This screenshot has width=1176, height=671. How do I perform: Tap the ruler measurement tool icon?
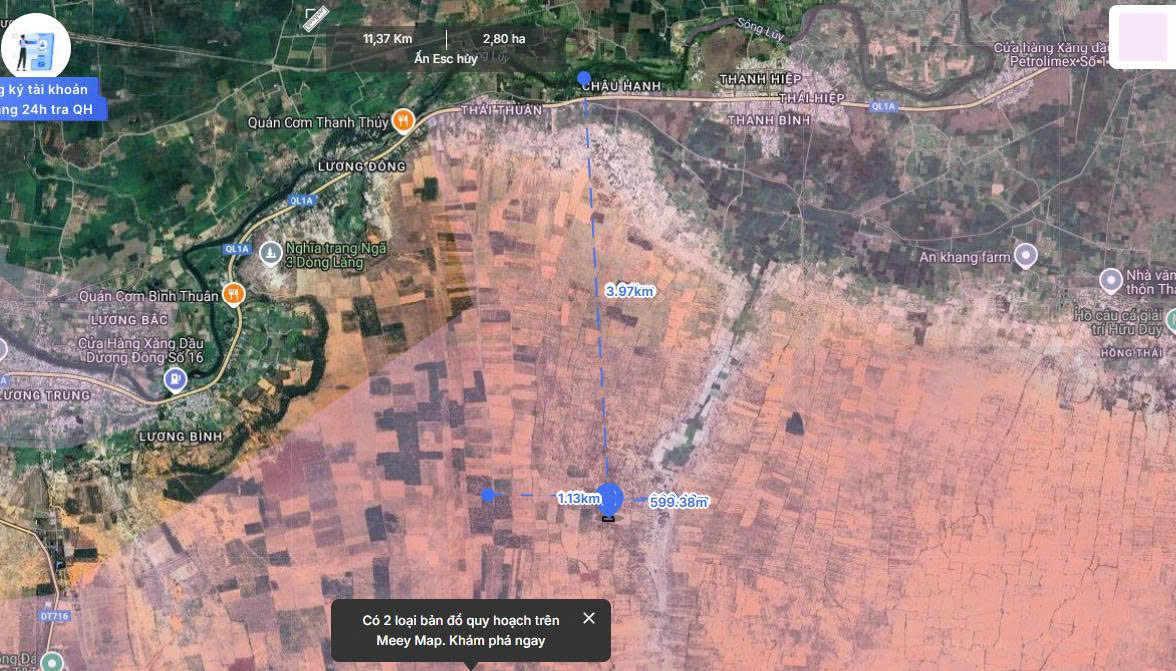(x=316, y=16)
